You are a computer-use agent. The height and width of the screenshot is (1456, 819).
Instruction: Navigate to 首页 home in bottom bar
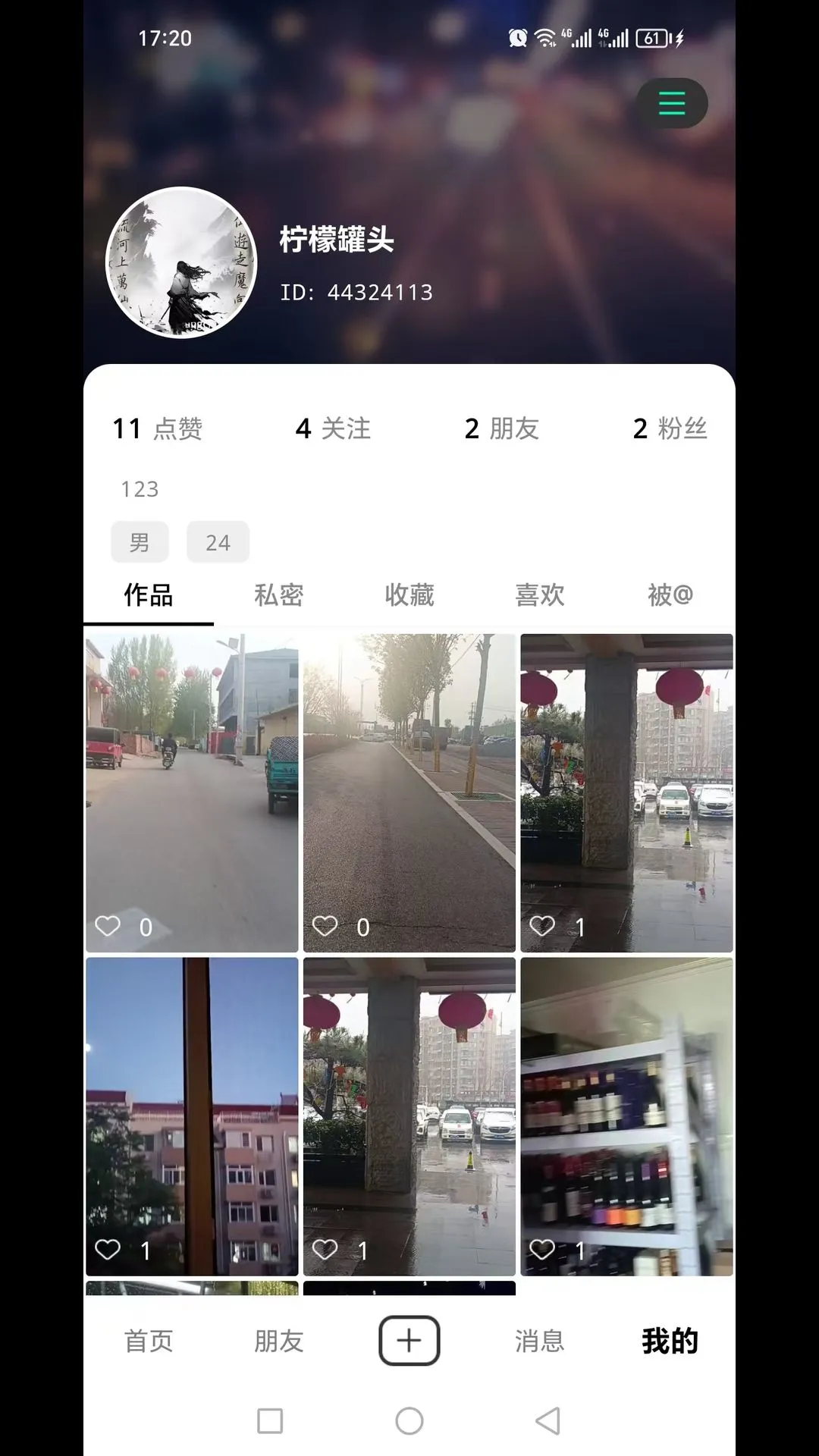pyautogui.click(x=149, y=1340)
